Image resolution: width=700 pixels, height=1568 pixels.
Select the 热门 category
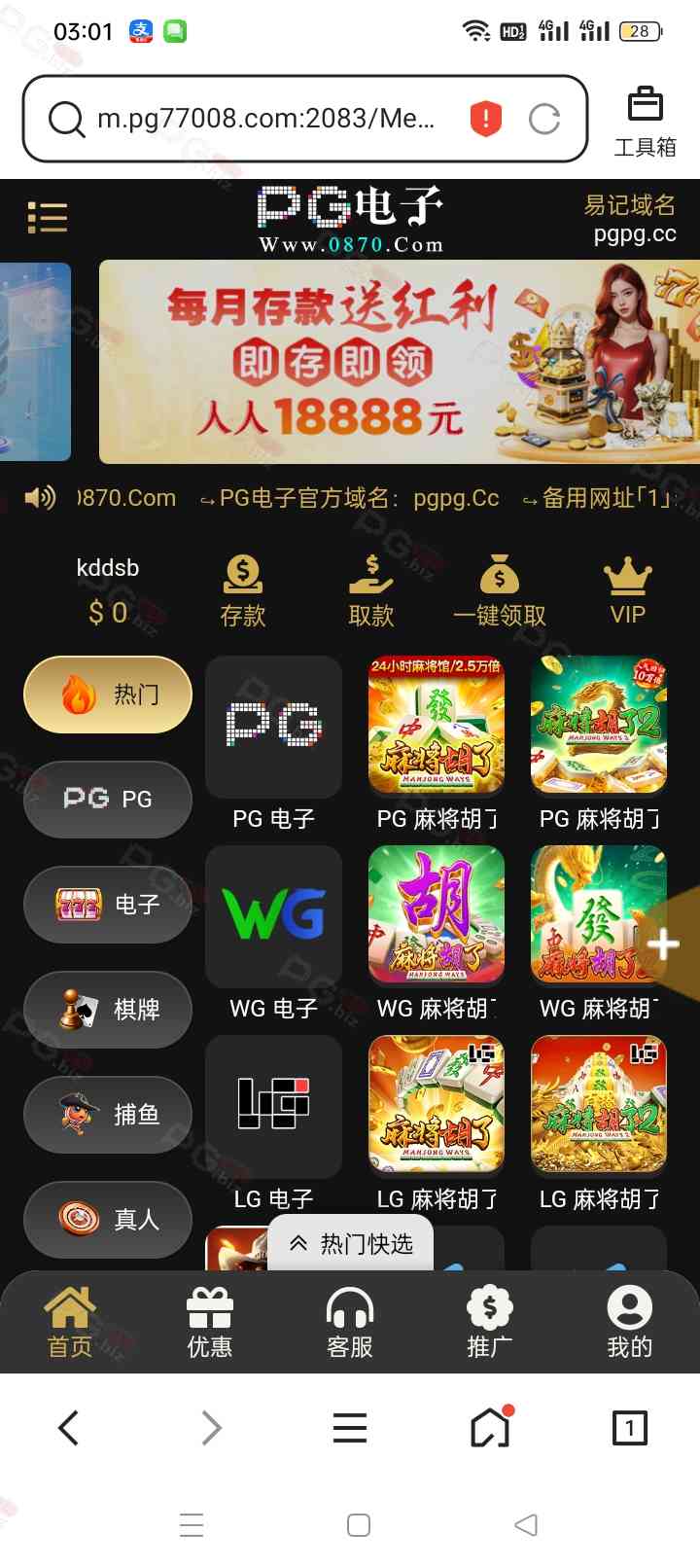click(x=108, y=695)
